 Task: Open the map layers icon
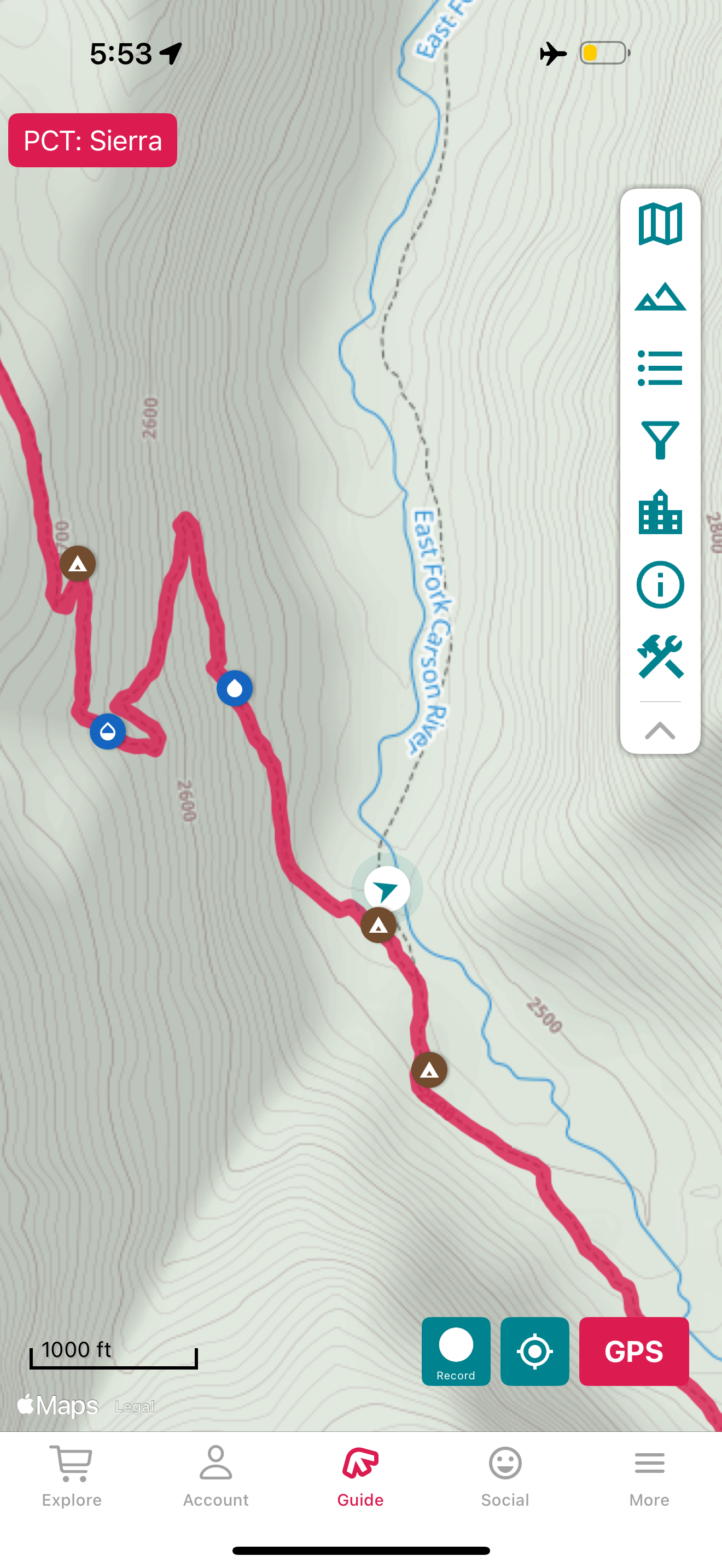pos(660,225)
